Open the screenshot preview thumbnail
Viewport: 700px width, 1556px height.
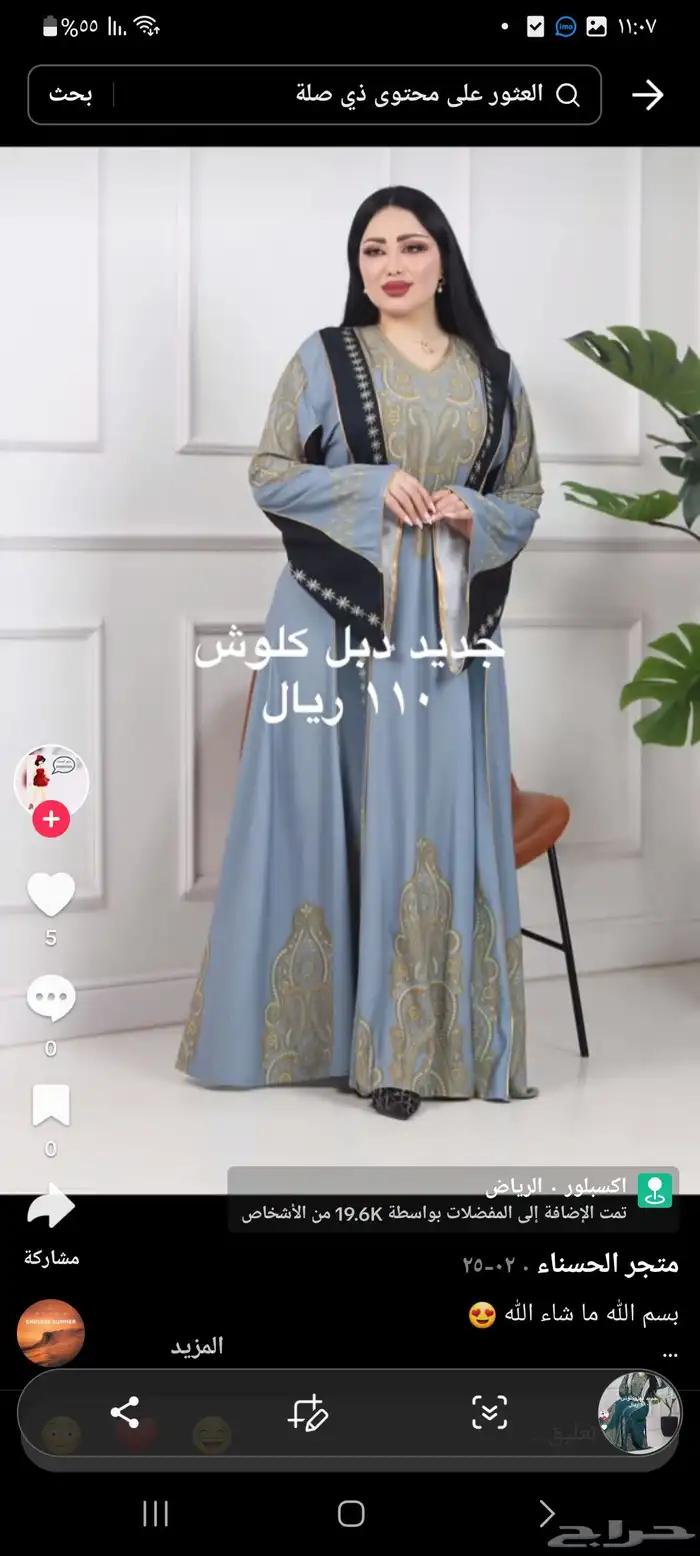[x=639, y=1413]
